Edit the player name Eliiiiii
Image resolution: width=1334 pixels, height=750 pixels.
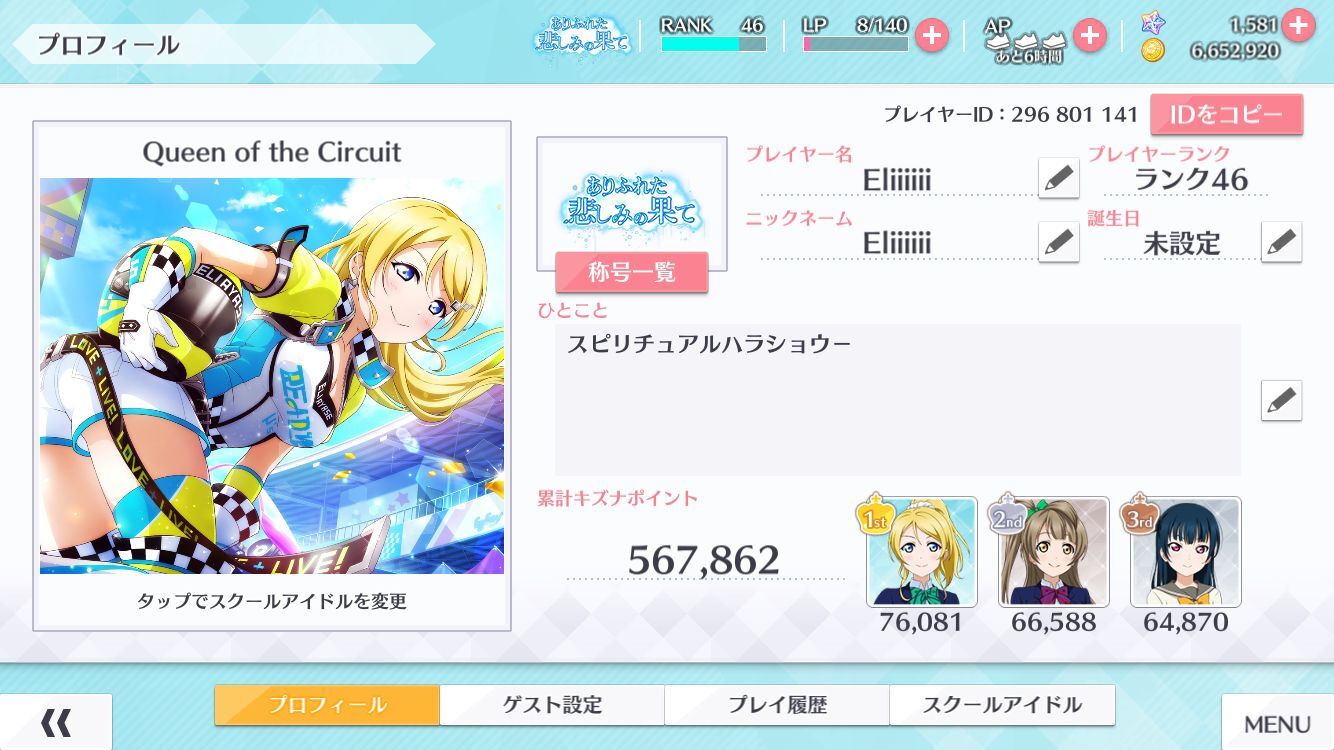click(1058, 179)
